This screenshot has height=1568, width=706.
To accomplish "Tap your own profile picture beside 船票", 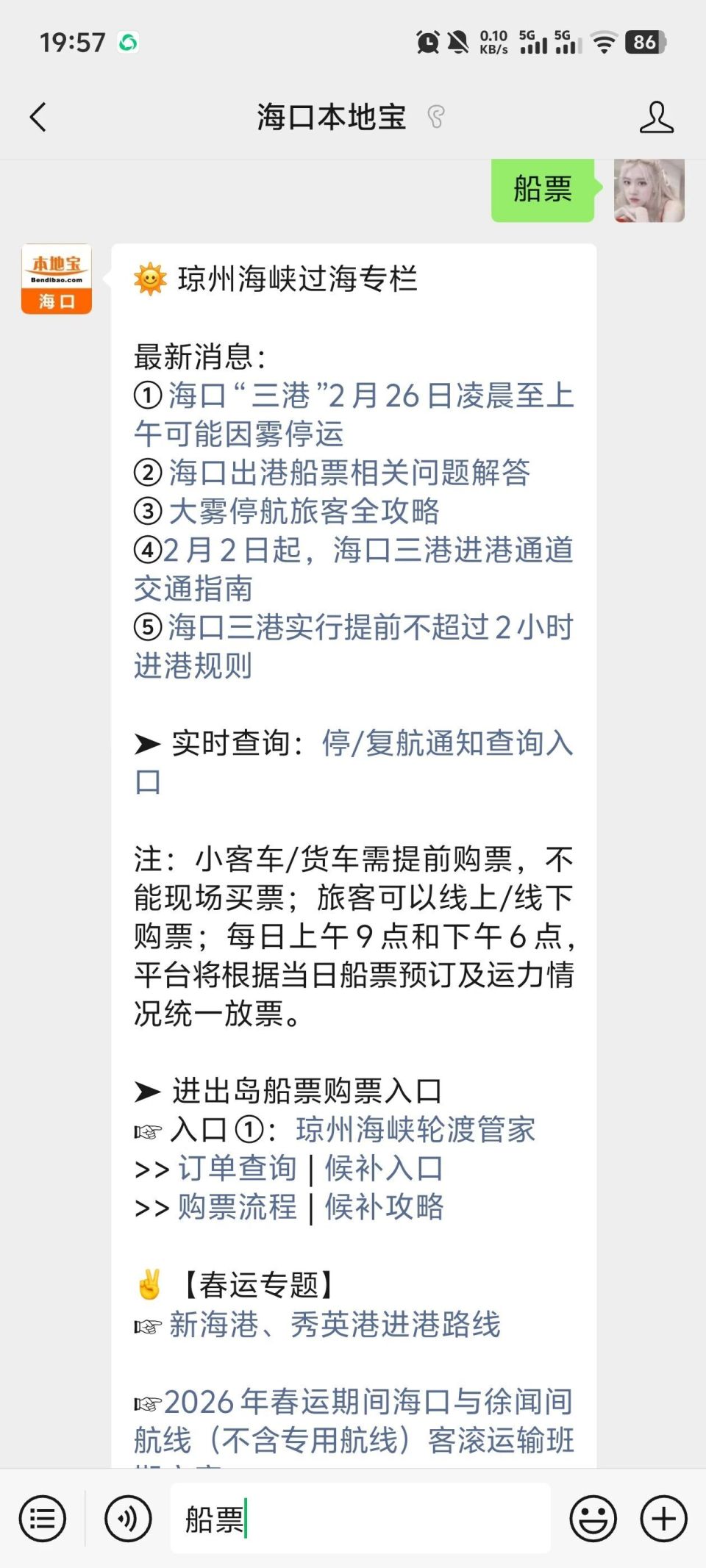I will point(649,190).
